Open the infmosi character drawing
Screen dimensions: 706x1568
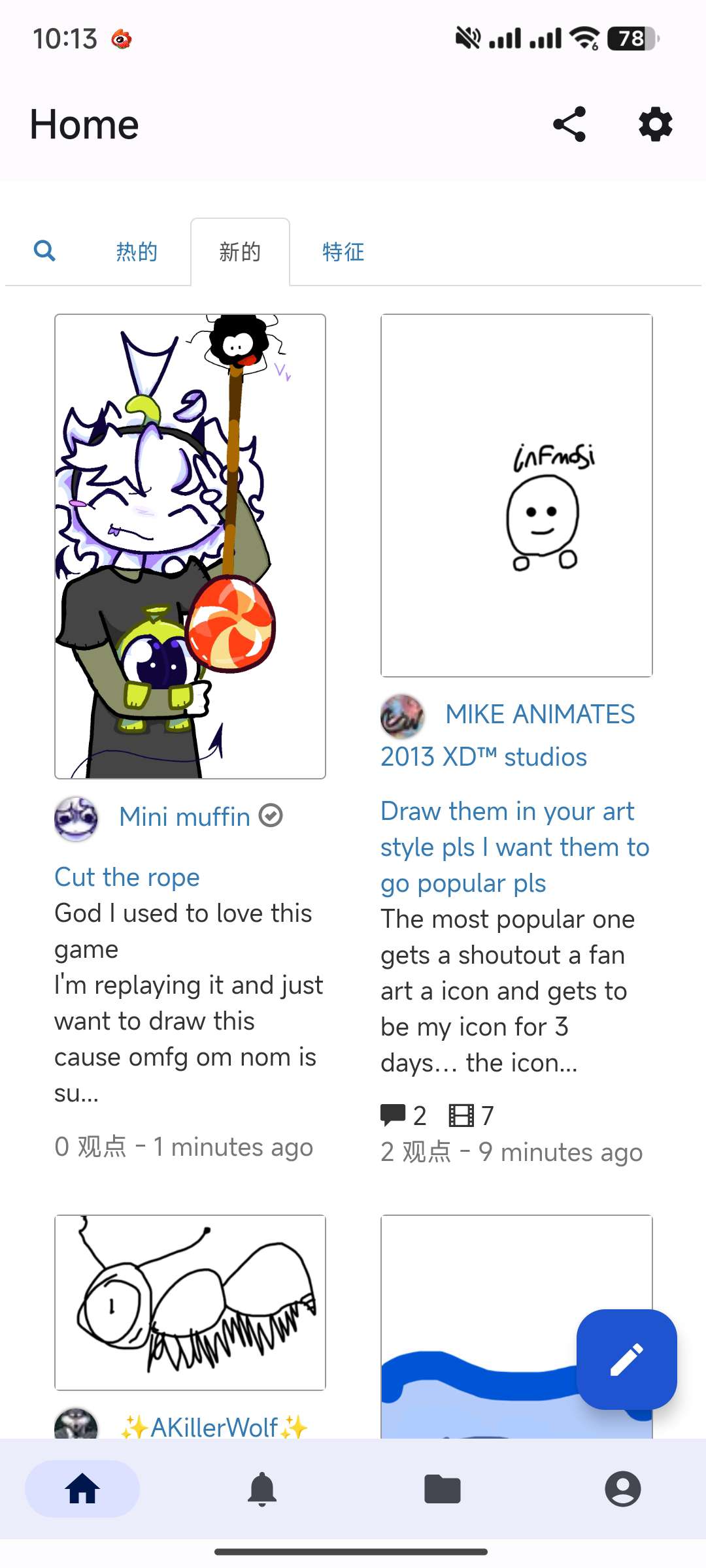pos(516,495)
